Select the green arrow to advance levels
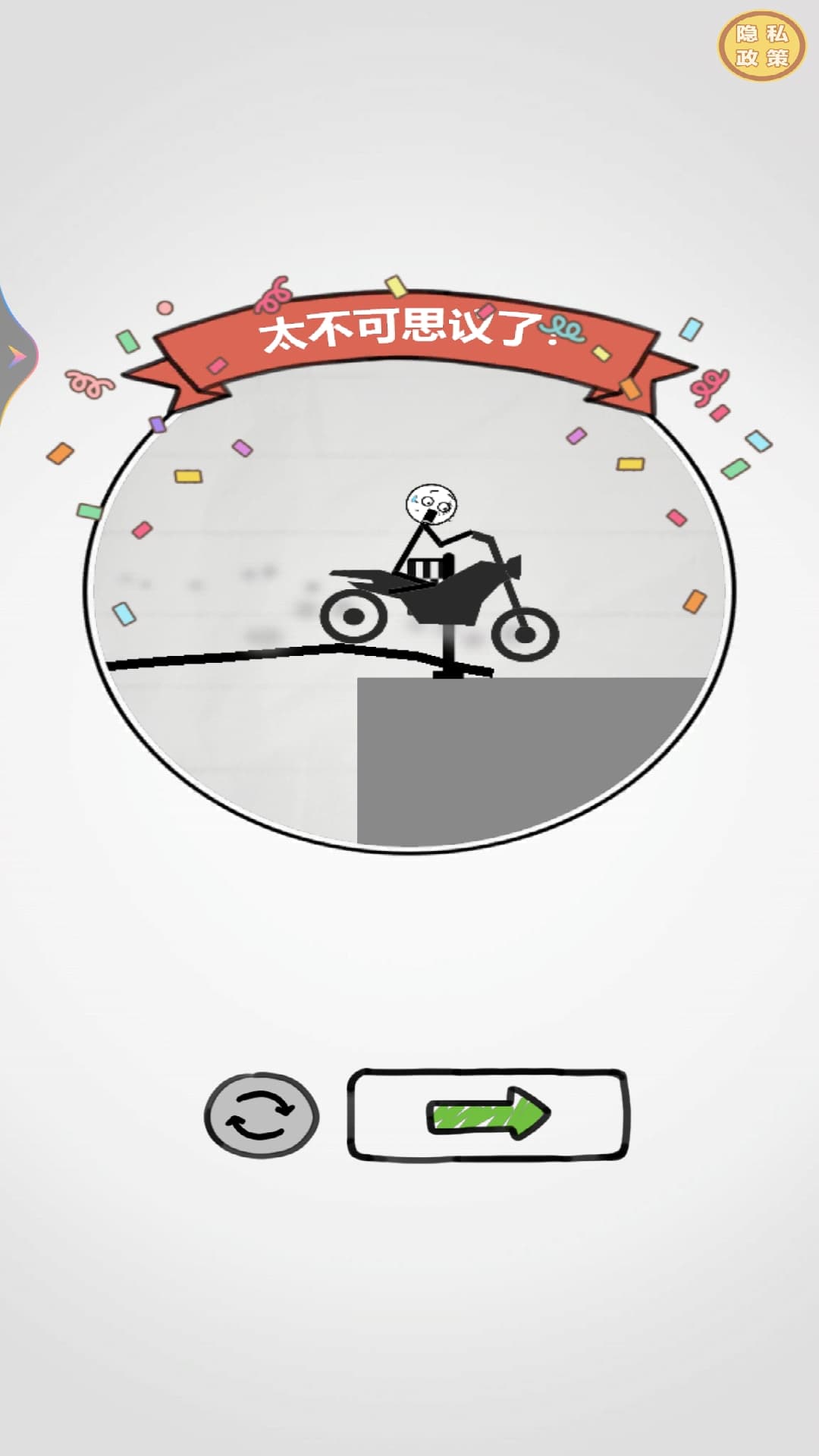 click(489, 1109)
